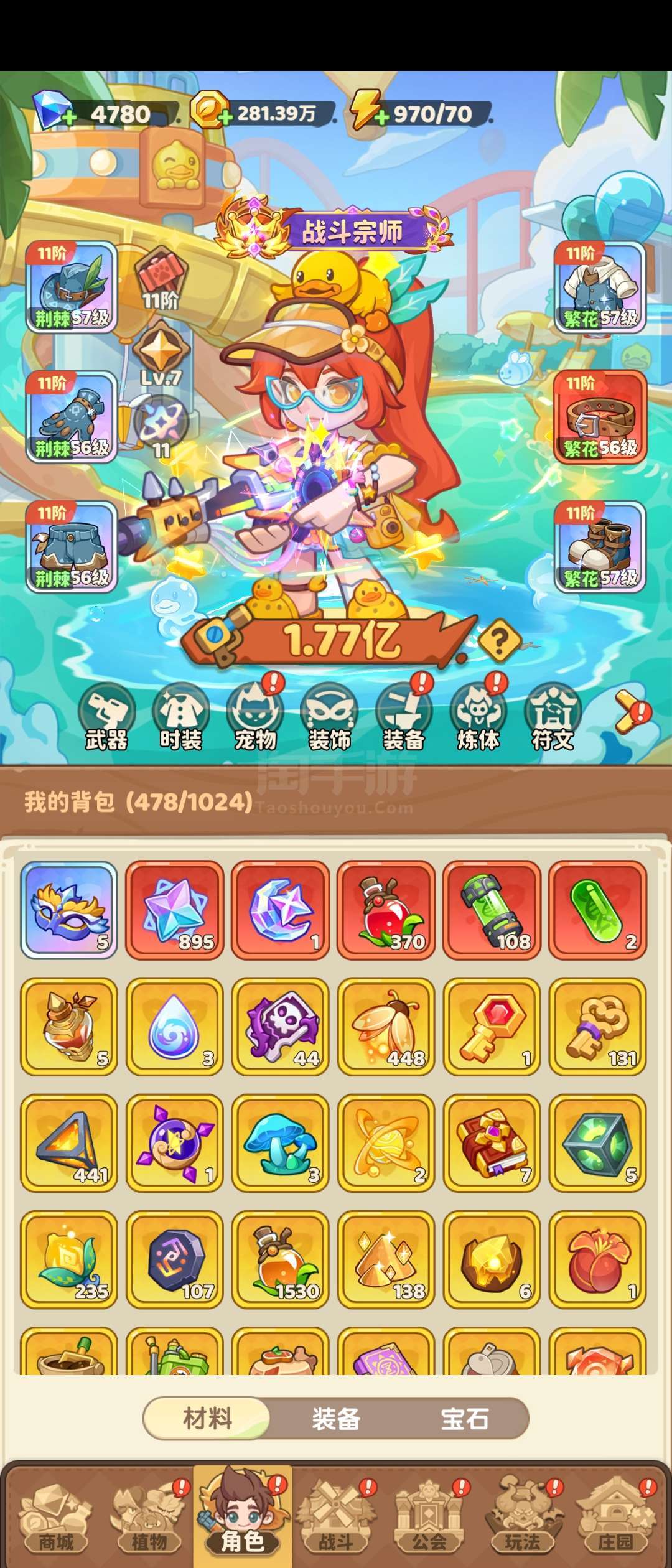Select the mask item with quantity 5
Screen dimensions: 672x1568
[x=69, y=910]
